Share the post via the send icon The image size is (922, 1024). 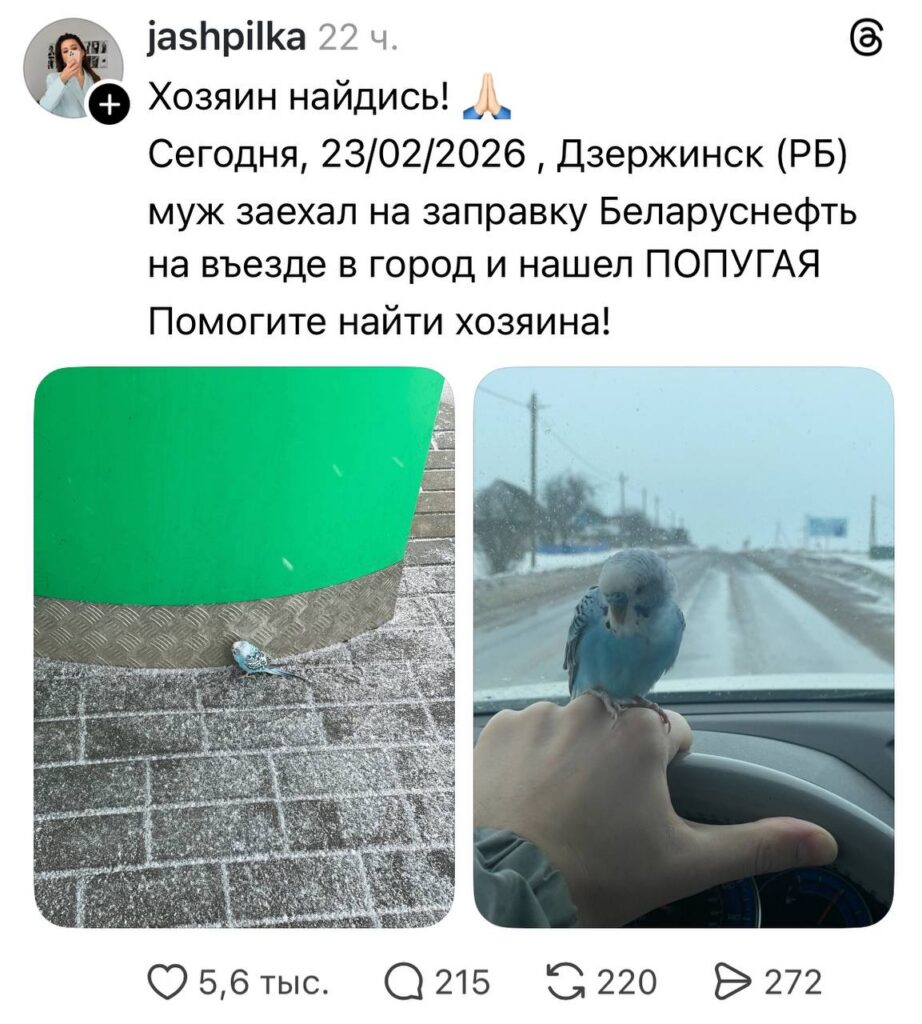point(735,982)
